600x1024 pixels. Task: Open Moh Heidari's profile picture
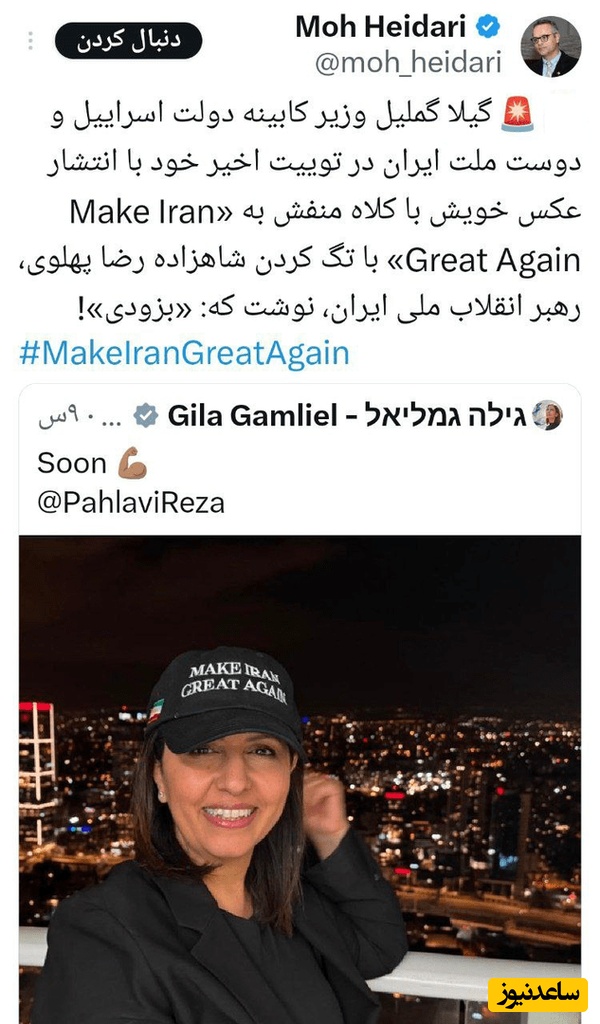[x=550, y=46]
